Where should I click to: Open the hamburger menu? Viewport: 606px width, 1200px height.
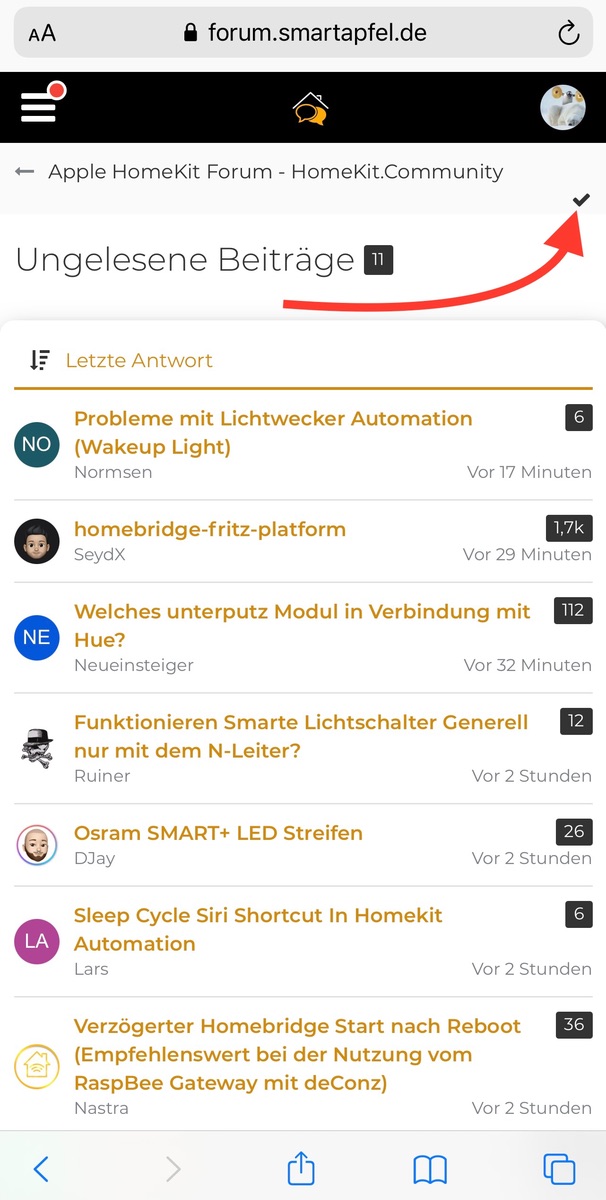point(38,106)
